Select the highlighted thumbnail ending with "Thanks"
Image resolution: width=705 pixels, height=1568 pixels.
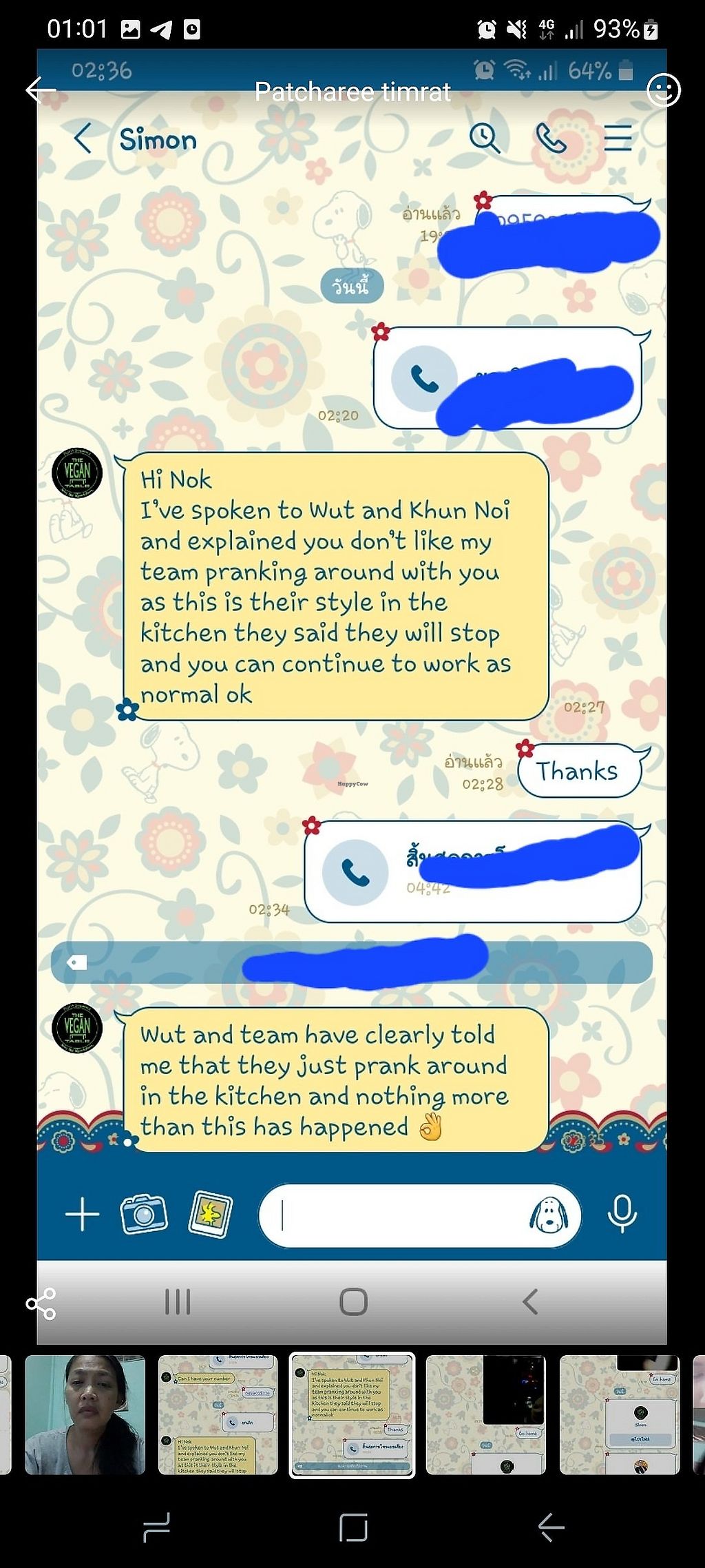pyautogui.click(x=352, y=1415)
